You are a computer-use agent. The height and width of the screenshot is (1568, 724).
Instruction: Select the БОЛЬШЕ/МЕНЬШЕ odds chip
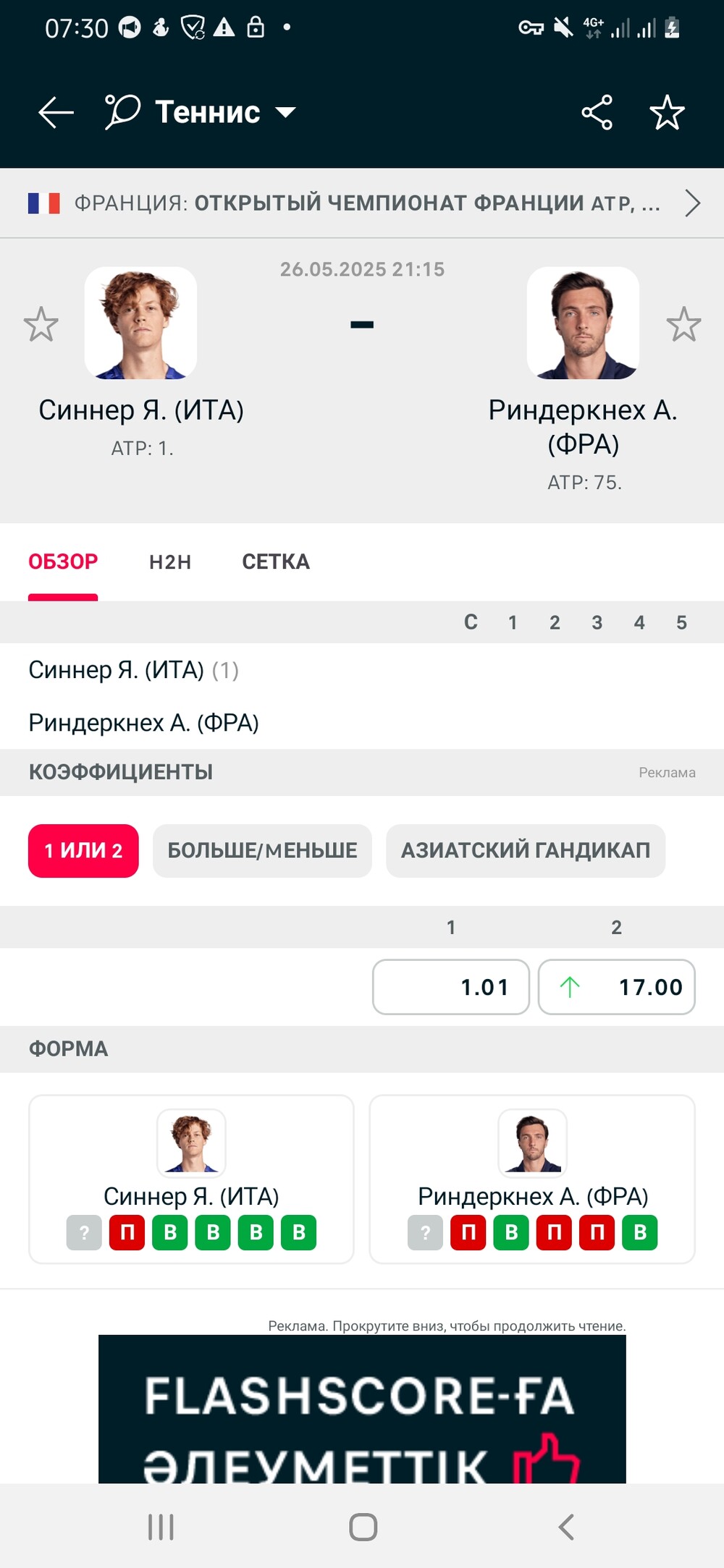[262, 851]
